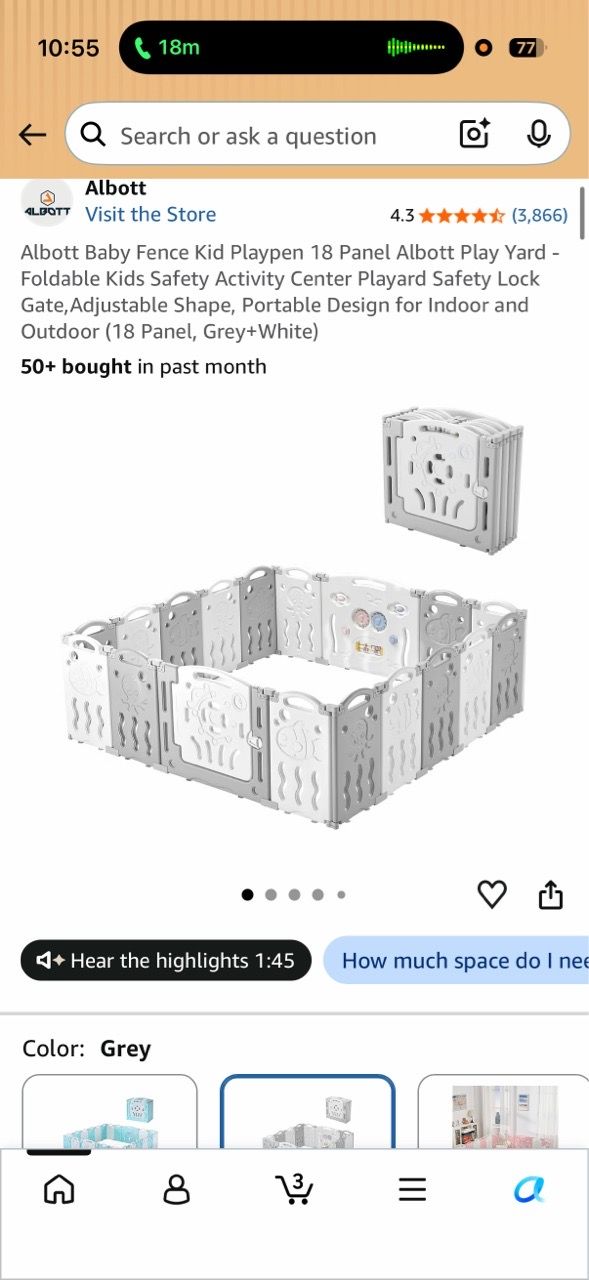Viewport: 589px width, 1280px height.
Task: Open the Rufus AI assistant tab
Action: coord(529,1189)
